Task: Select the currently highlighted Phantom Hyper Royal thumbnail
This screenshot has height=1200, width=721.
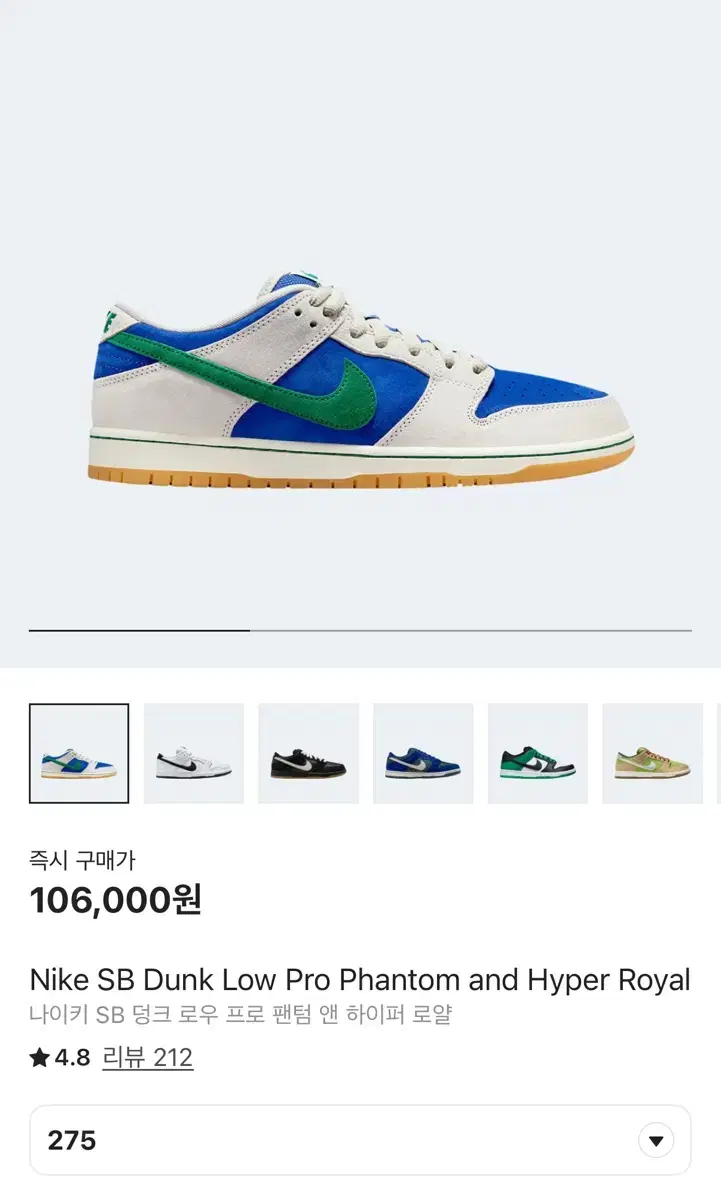Action: [80, 753]
